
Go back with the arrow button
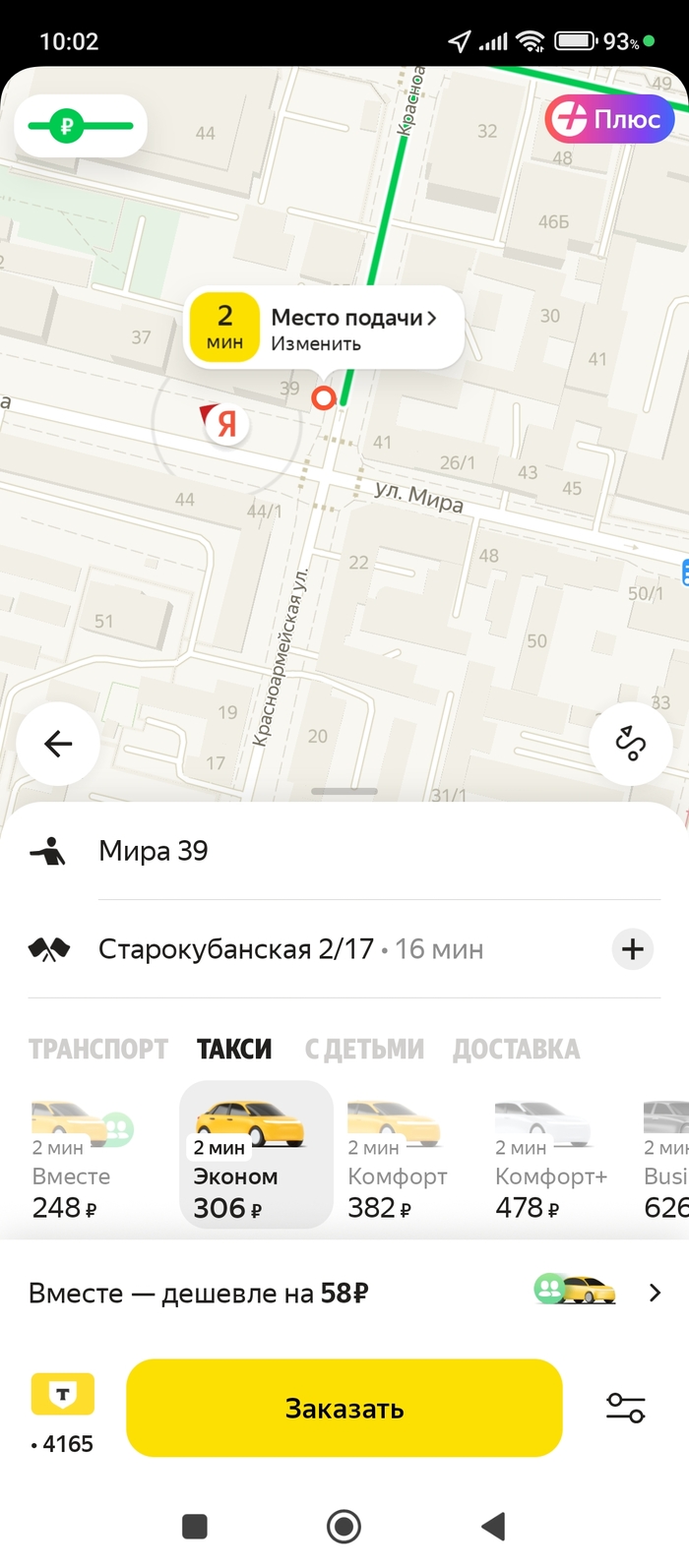(58, 744)
